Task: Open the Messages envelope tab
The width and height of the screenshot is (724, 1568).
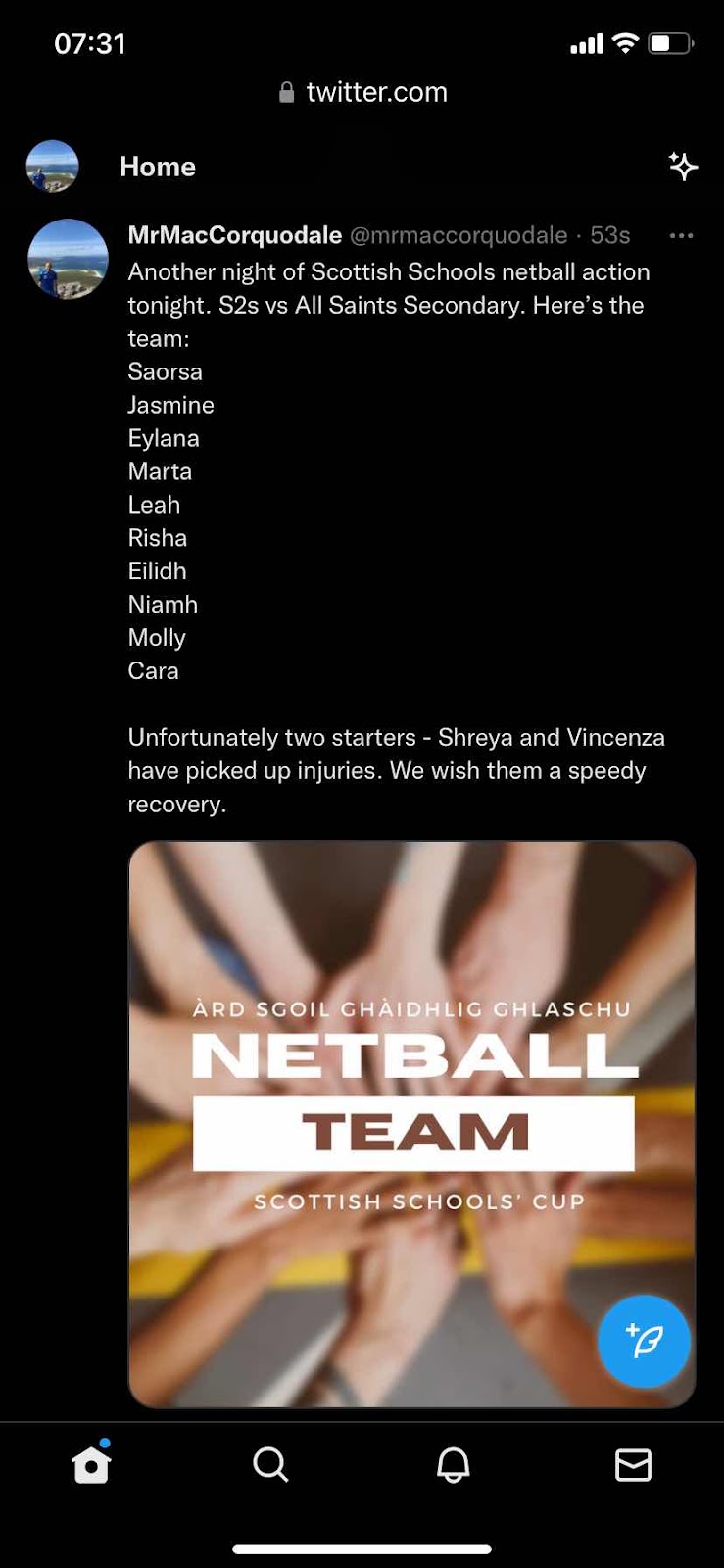Action: pyautogui.click(x=633, y=1465)
